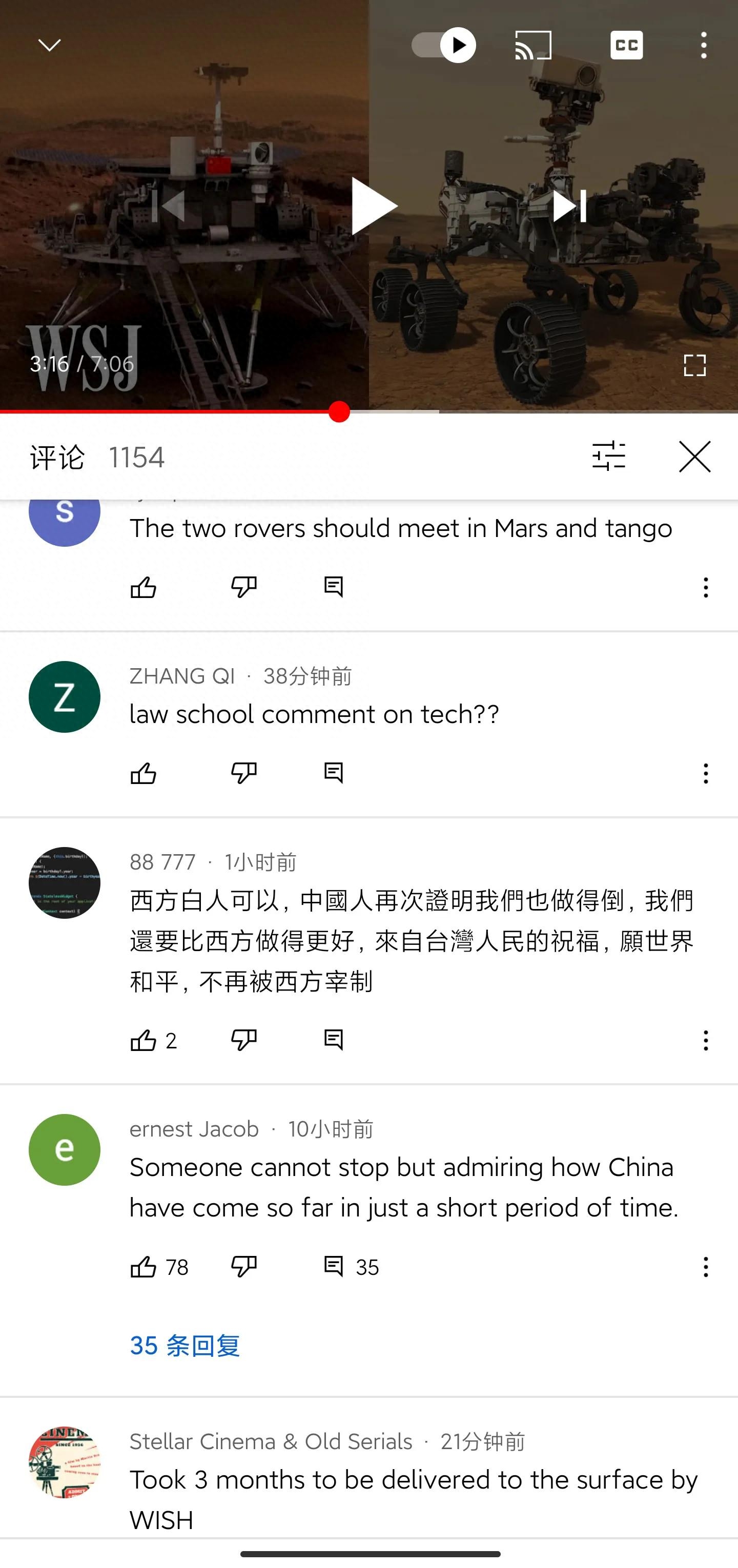Like the two rovers tango comment
This screenshot has width=738, height=1568.
(x=143, y=587)
